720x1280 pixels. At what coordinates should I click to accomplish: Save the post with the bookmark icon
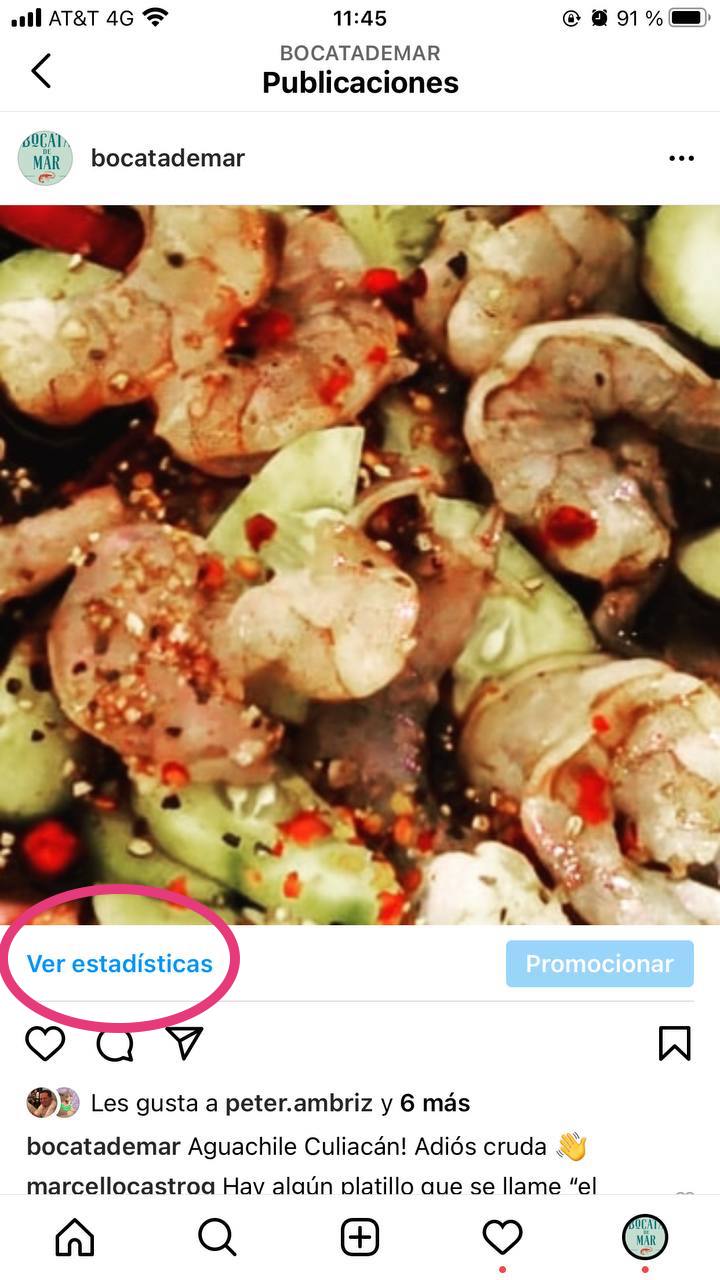pos(676,1042)
